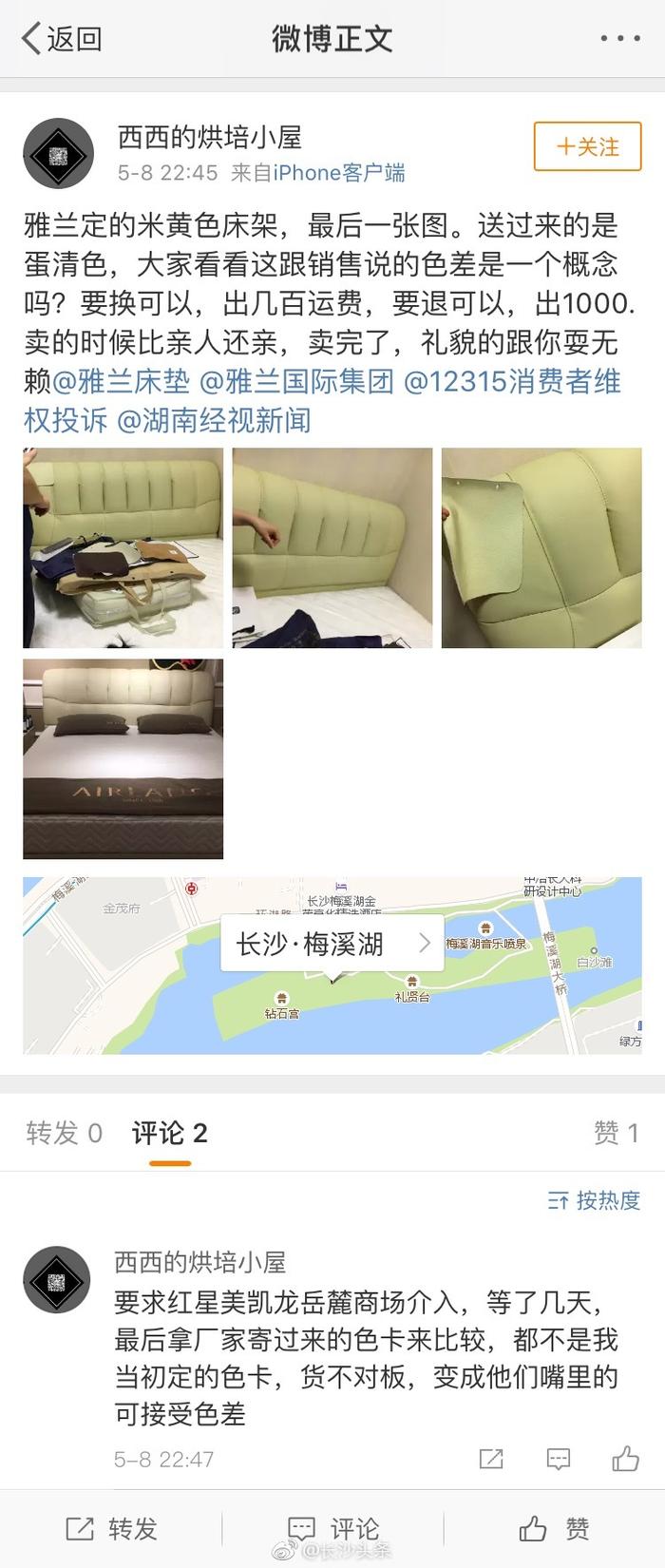The height and width of the screenshot is (1568, 665).
Task: Go back via 返回 arrow
Action: tap(61, 39)
